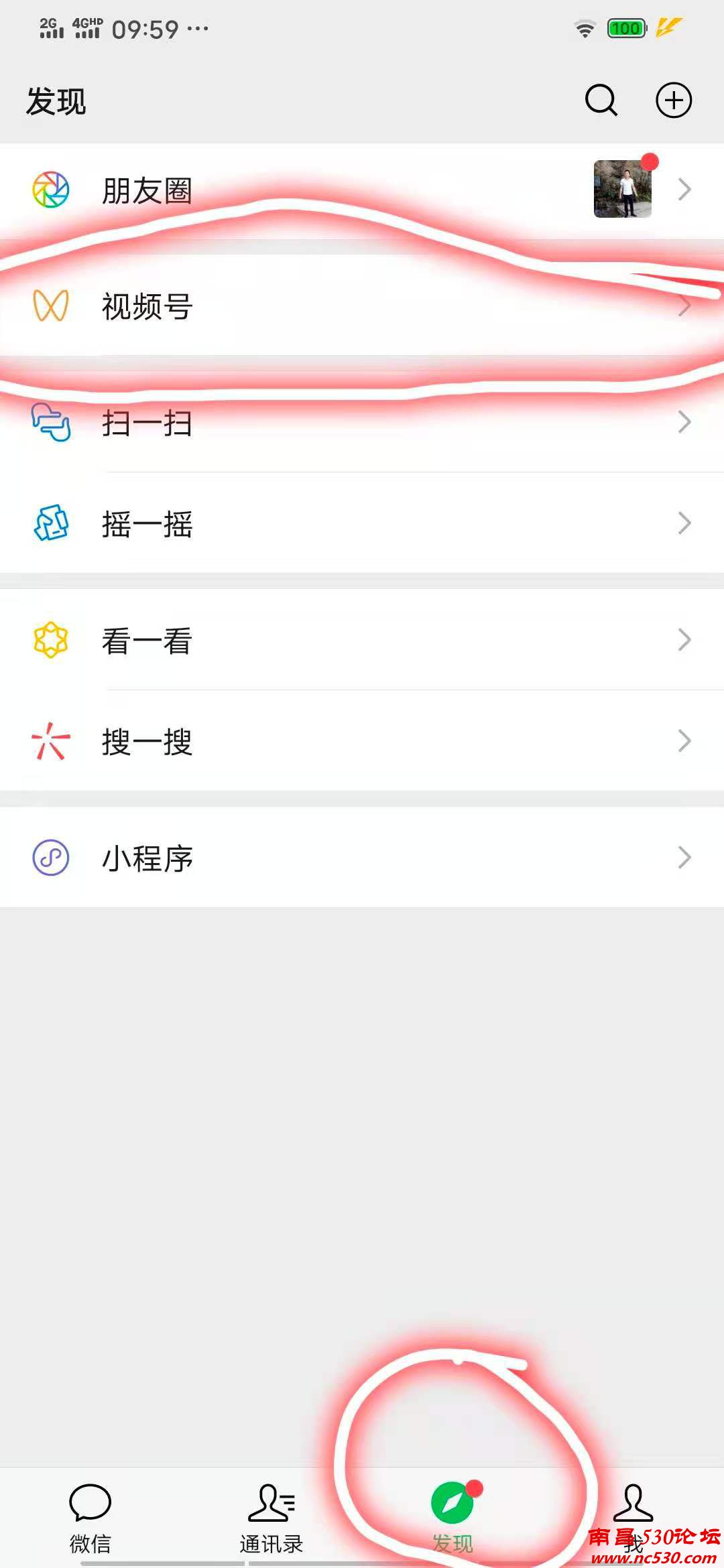Open Mini Programs (小程序) icon
Viewport: 724px width, 1568px height.
(50, 857)
